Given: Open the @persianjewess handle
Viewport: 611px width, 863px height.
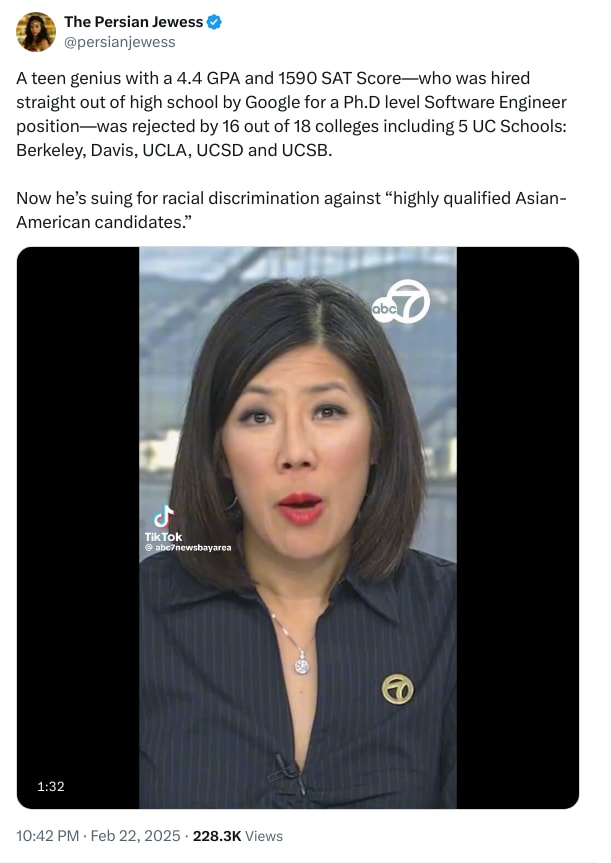Looking at the screenshot, I should point(119,42).
